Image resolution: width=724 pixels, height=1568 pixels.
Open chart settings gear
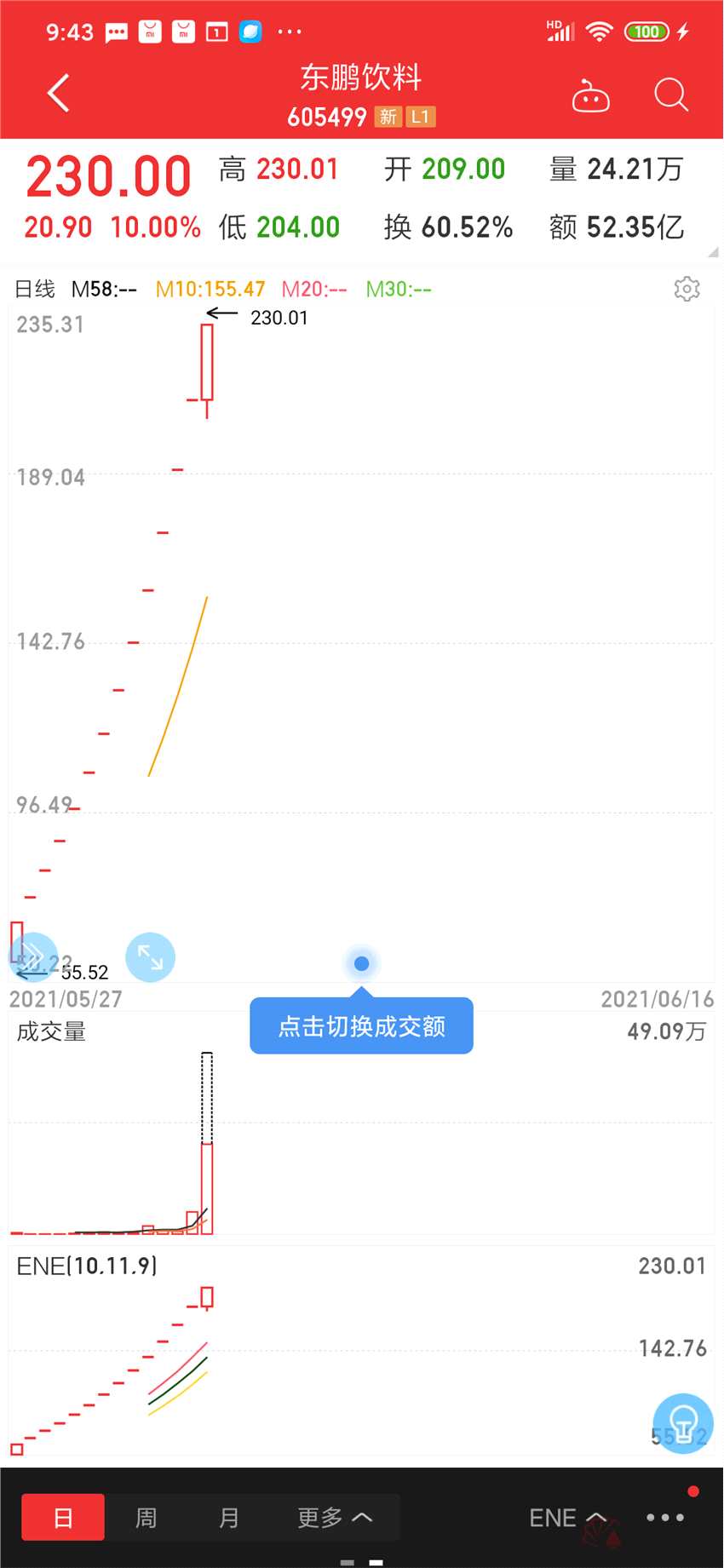687,289
